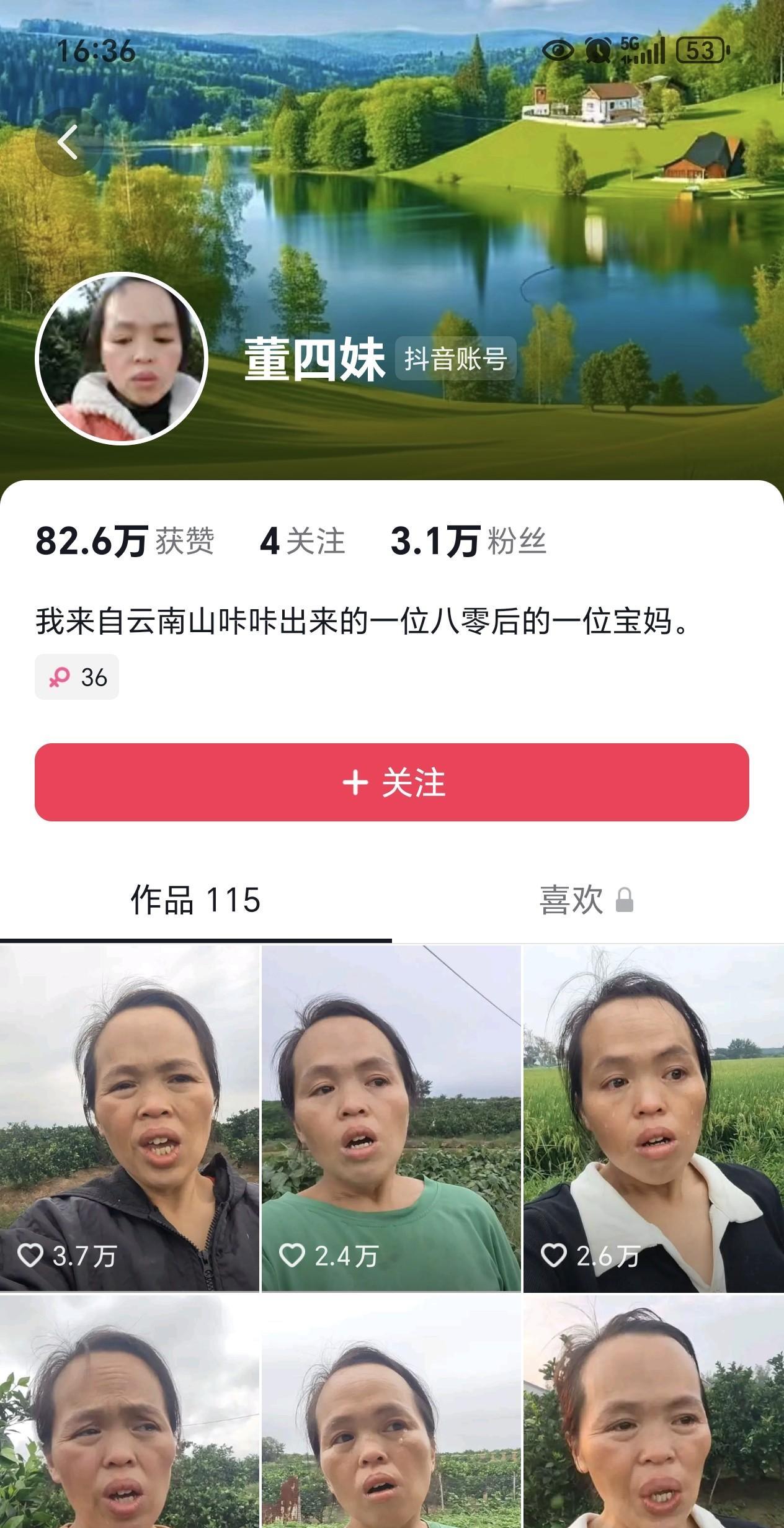This screenshot has width=784, height=1528.
Task: Open the profile avatar picture
Action: coord(121,359)
